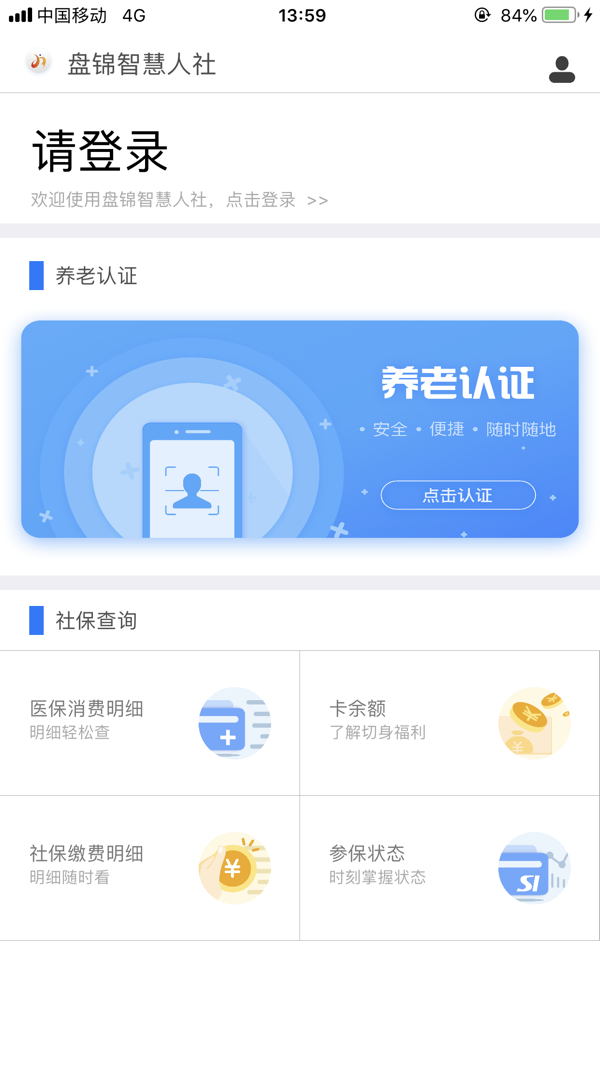Viewport: 600px width, 1067px height.
Task: Tap the 点击认证 button
Action: pos(458,495)
